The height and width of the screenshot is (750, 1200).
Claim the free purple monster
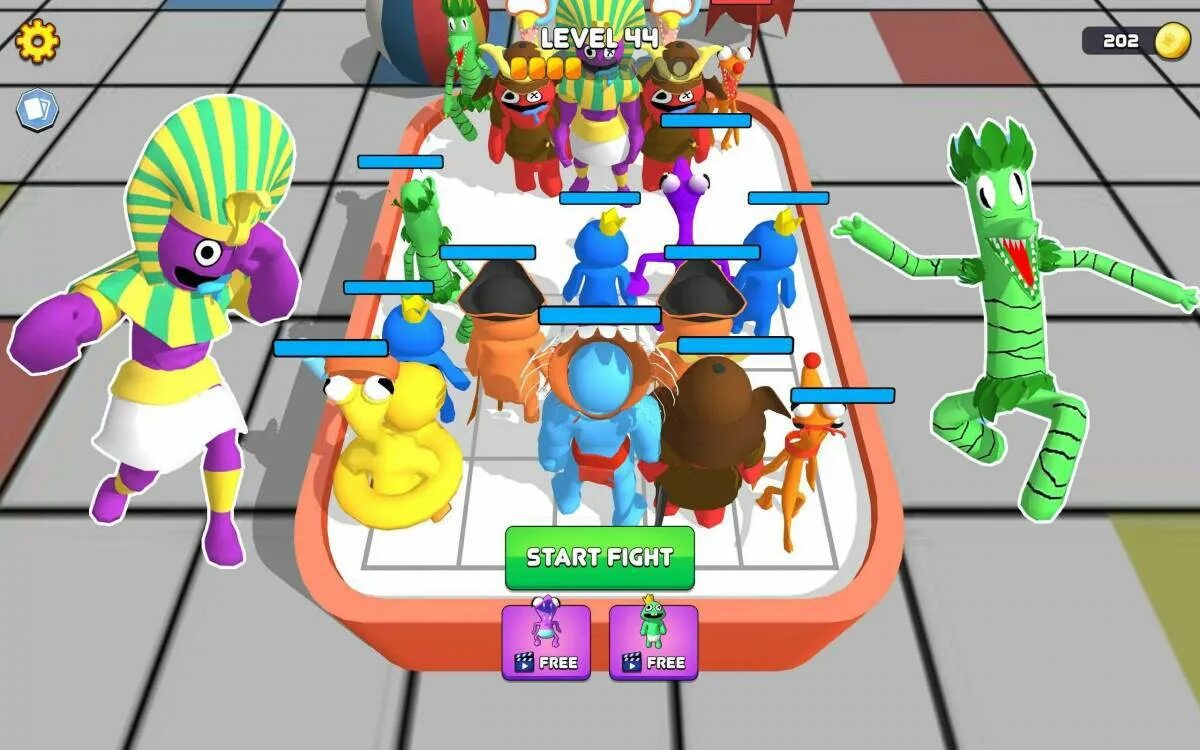[x=546, y=641]
